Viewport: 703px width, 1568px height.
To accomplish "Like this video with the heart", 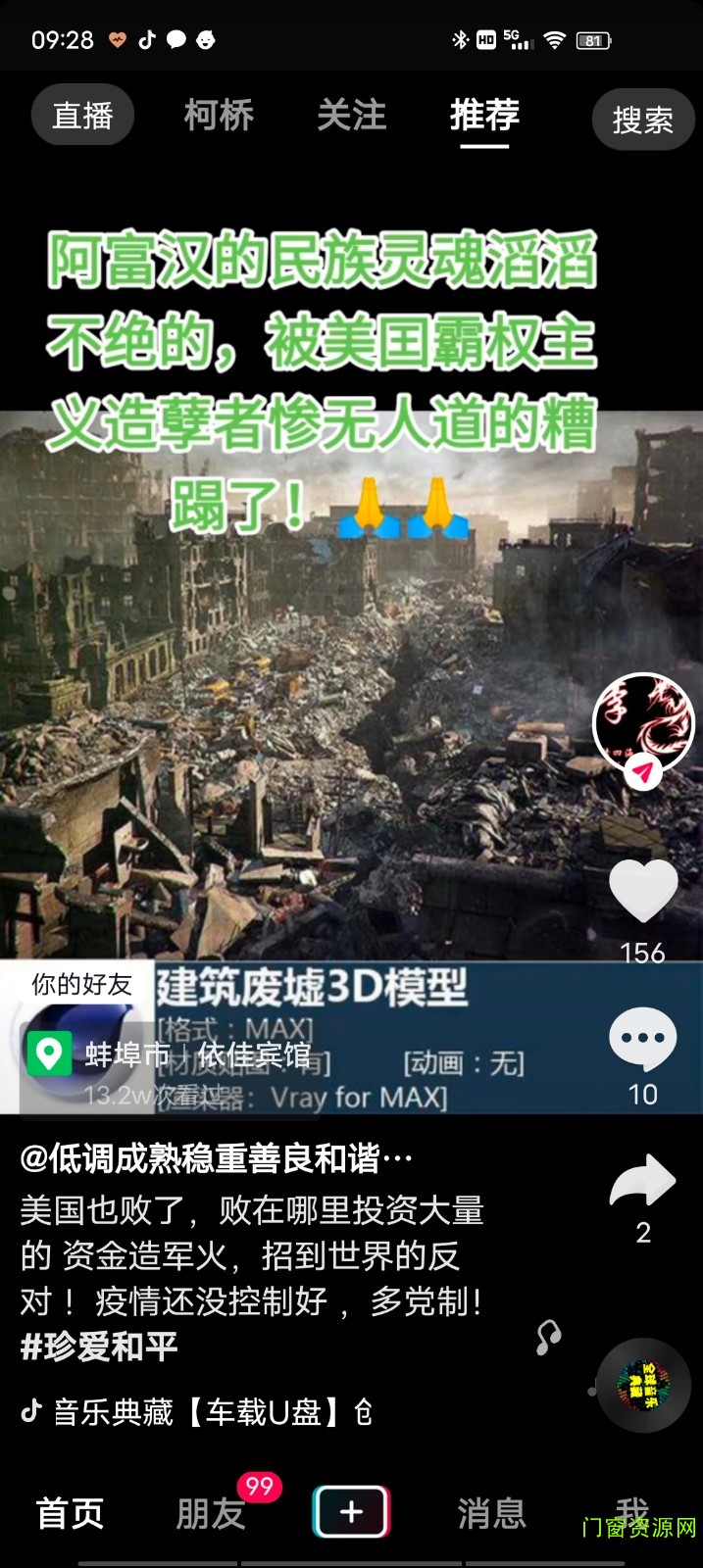I will pyautogui.click(x=643, y=891).
